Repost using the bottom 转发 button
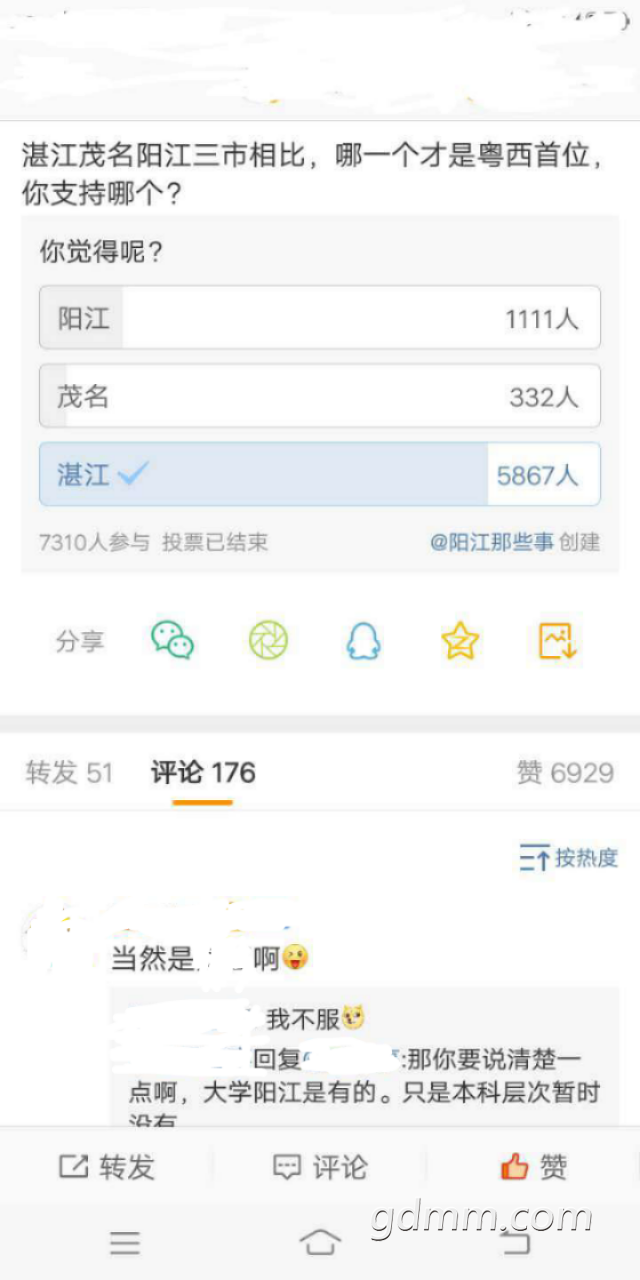This screenshot has width=640, height=1280. pyautogui.click(x=107, y=1166)
